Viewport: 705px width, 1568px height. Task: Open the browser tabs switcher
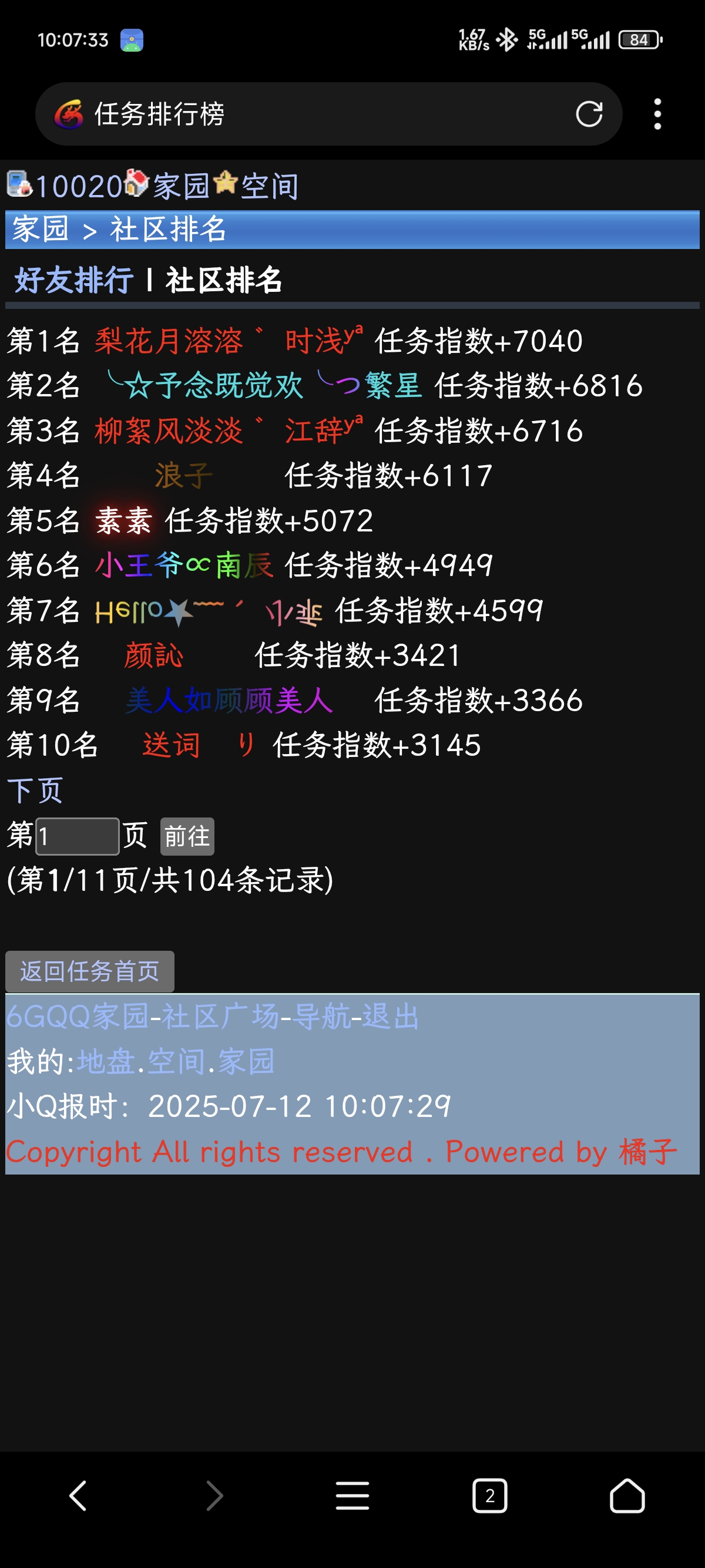(489, 1495)
